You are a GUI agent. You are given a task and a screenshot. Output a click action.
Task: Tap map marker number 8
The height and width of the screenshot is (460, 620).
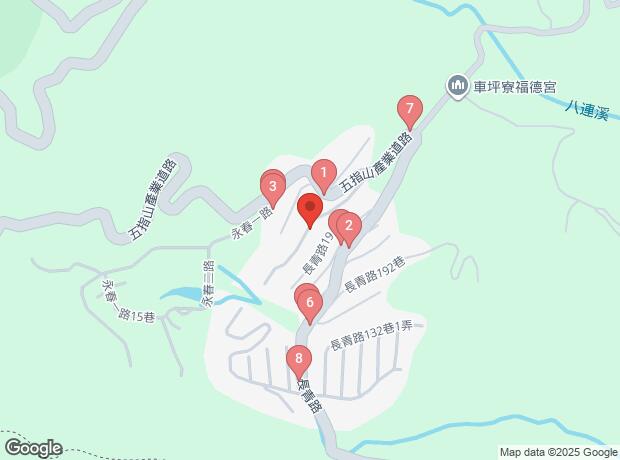[299, 363]
